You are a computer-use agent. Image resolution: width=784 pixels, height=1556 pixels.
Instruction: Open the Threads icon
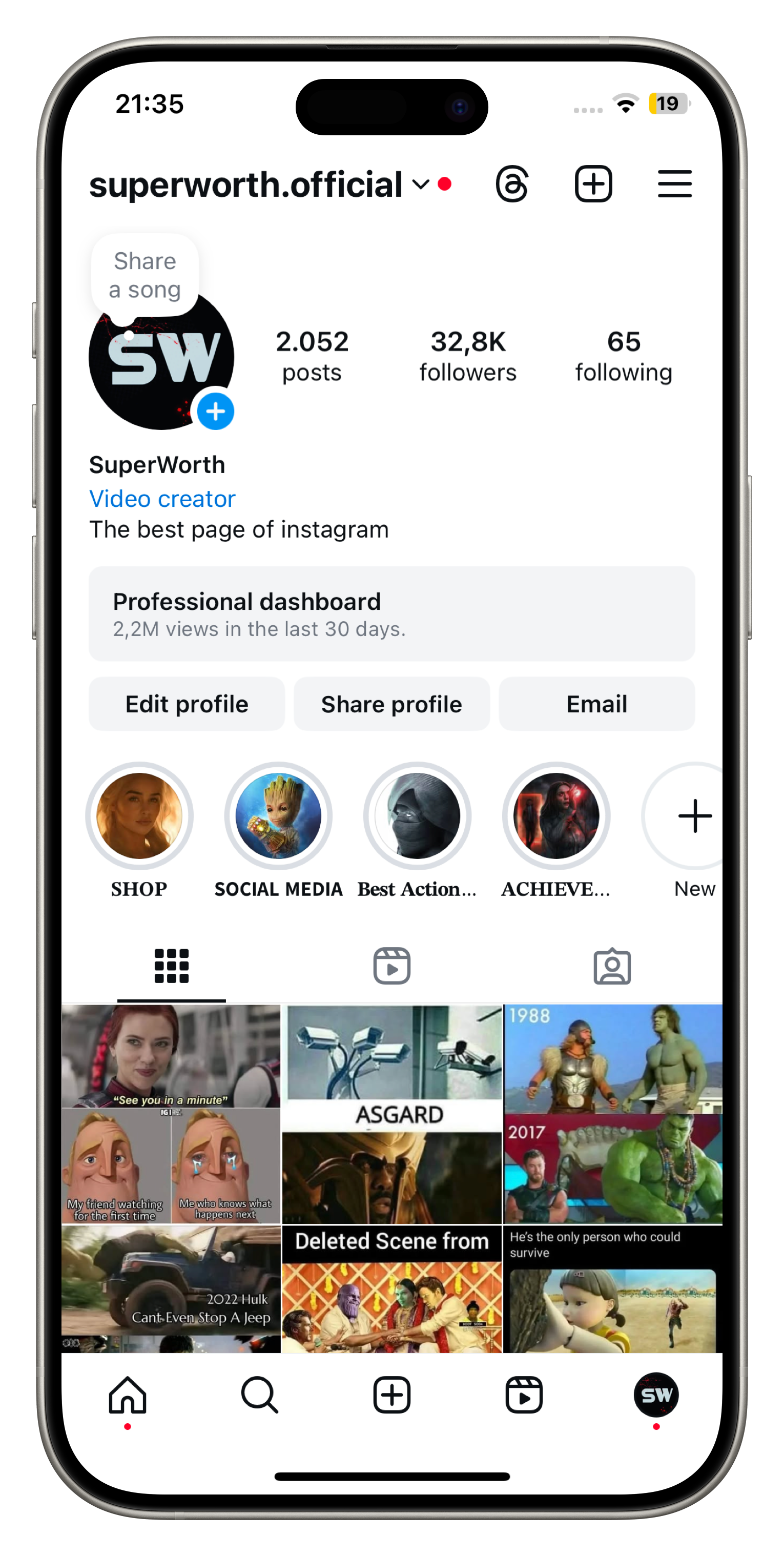(x=512, y=183)
